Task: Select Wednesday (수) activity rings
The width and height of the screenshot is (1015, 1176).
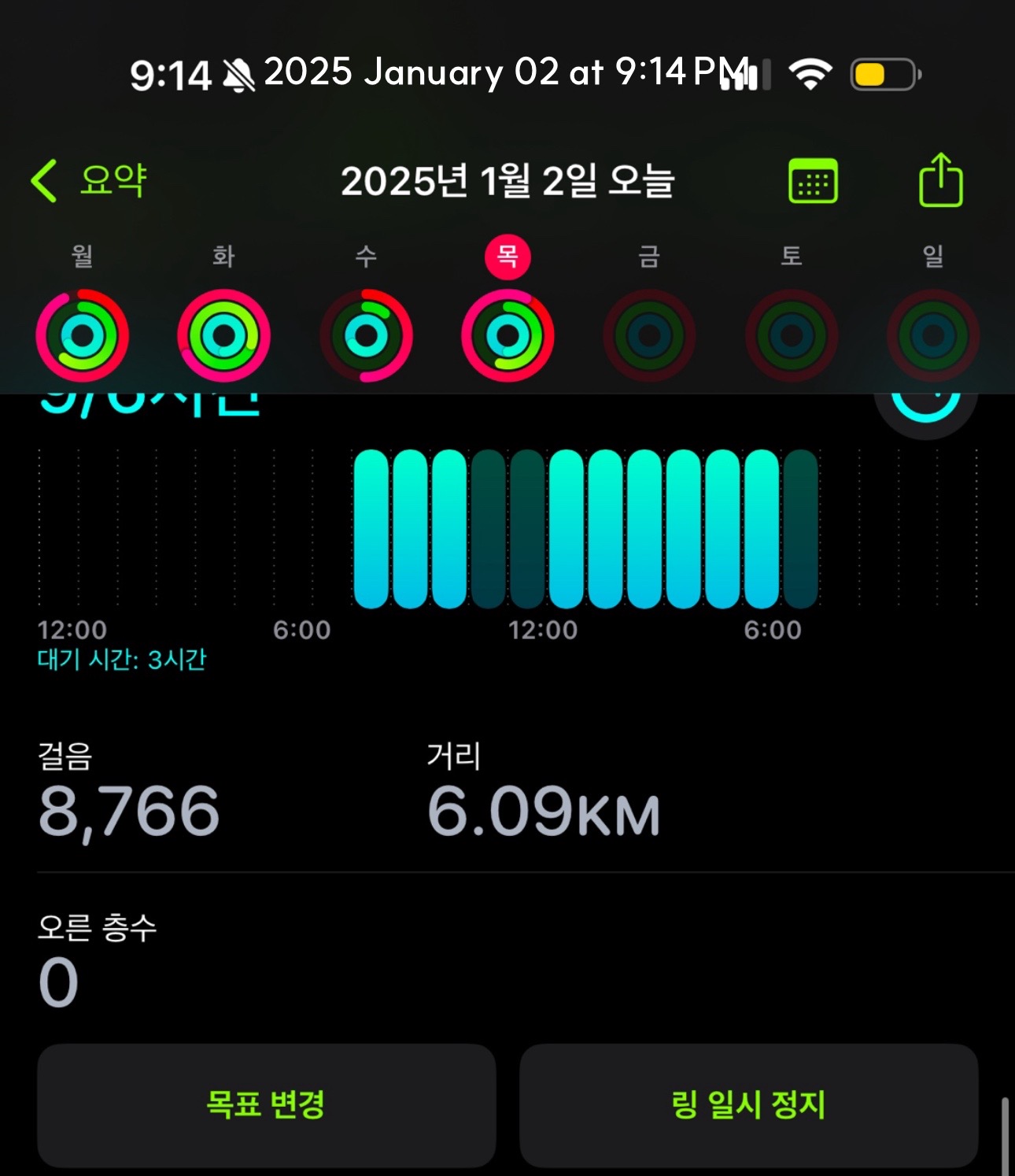Action: 366,335
